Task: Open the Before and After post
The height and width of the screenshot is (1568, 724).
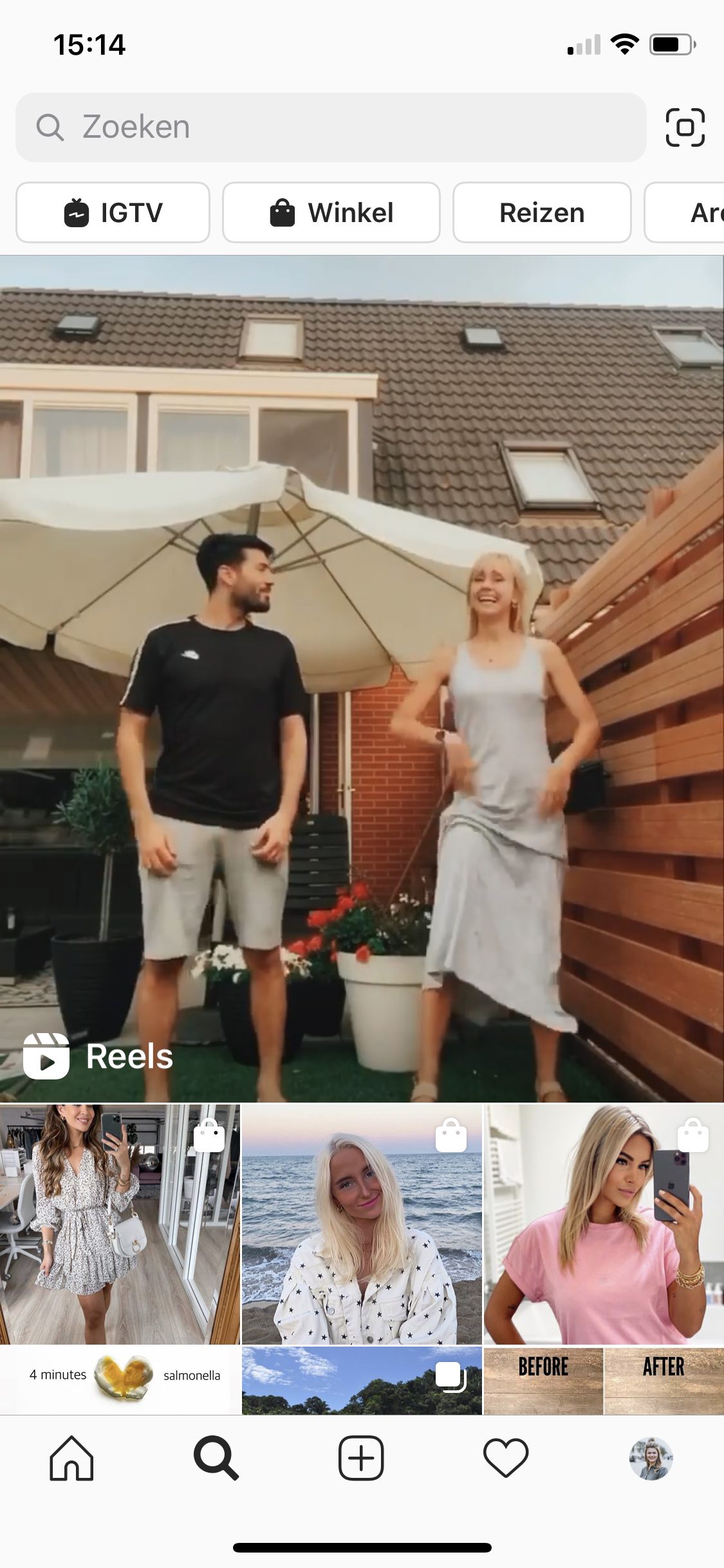Action: point(604,1380)
